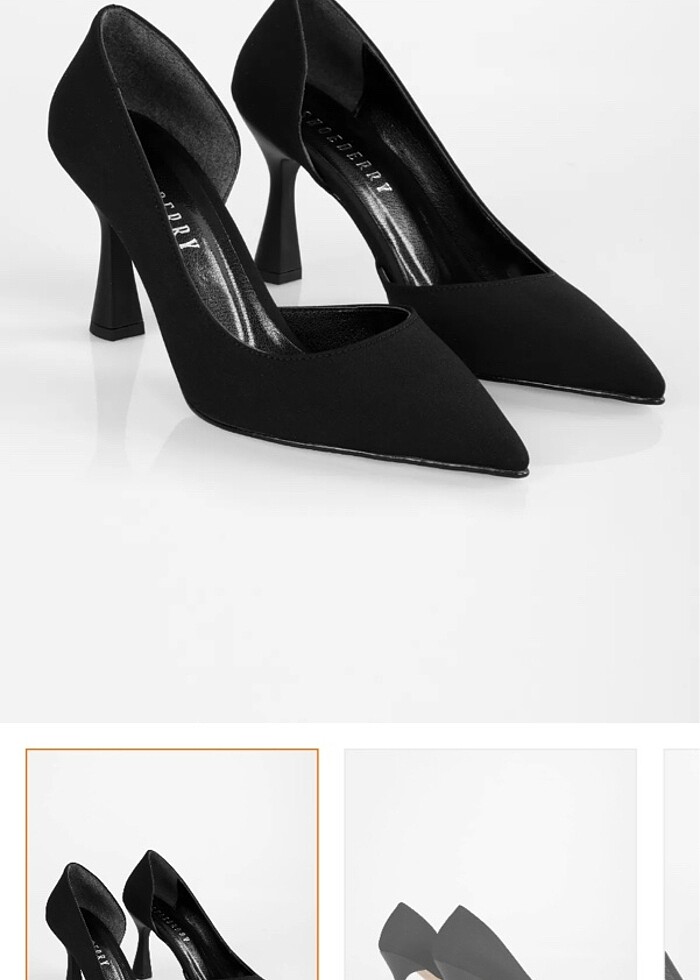700x980 pixels.
Task: Select the orange-outlined first gallery thumbnail
Action: coord(172,864)
